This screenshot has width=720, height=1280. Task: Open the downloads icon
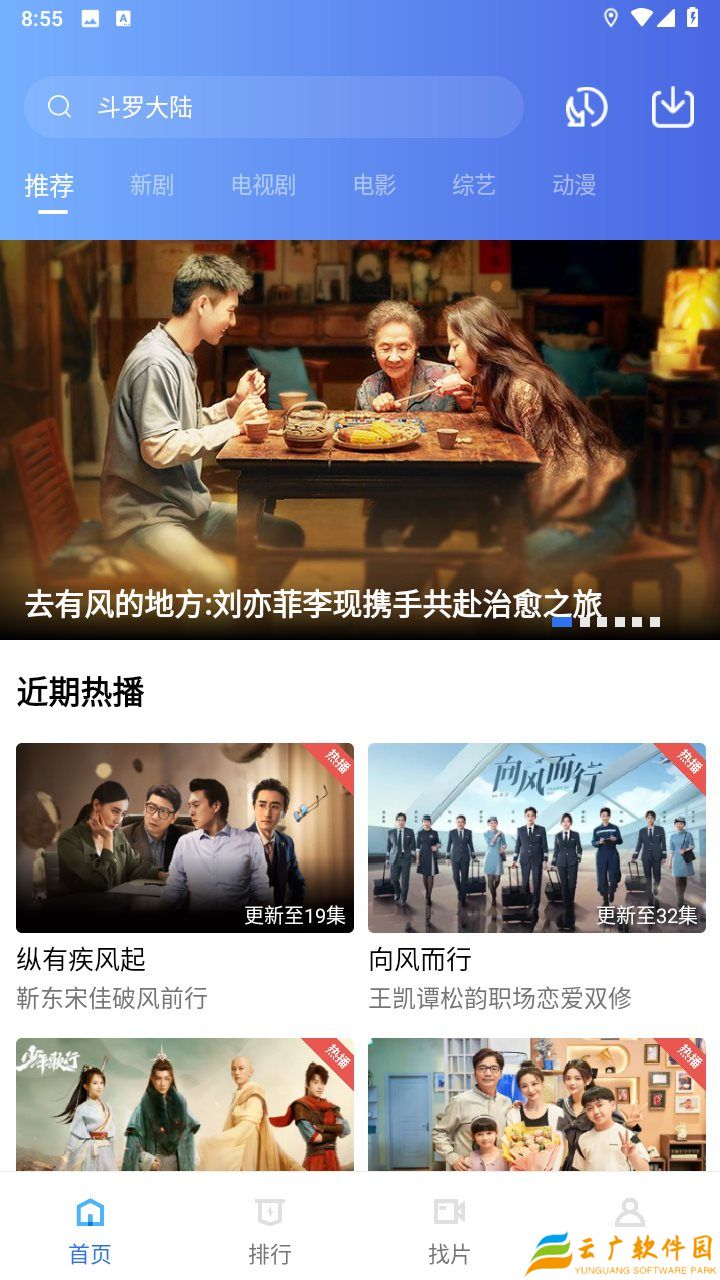point(673,107)
